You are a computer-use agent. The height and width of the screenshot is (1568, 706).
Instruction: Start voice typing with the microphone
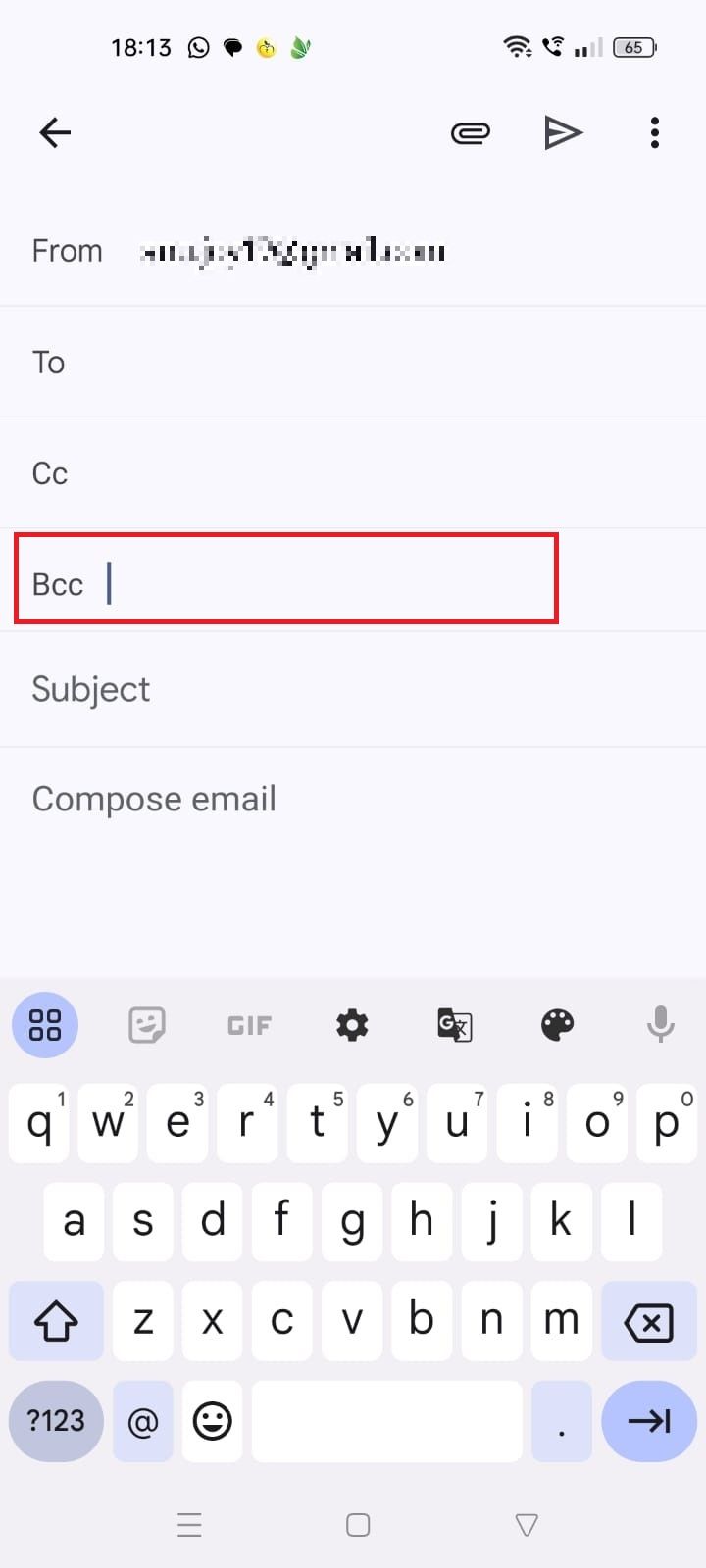(660, 1025)
